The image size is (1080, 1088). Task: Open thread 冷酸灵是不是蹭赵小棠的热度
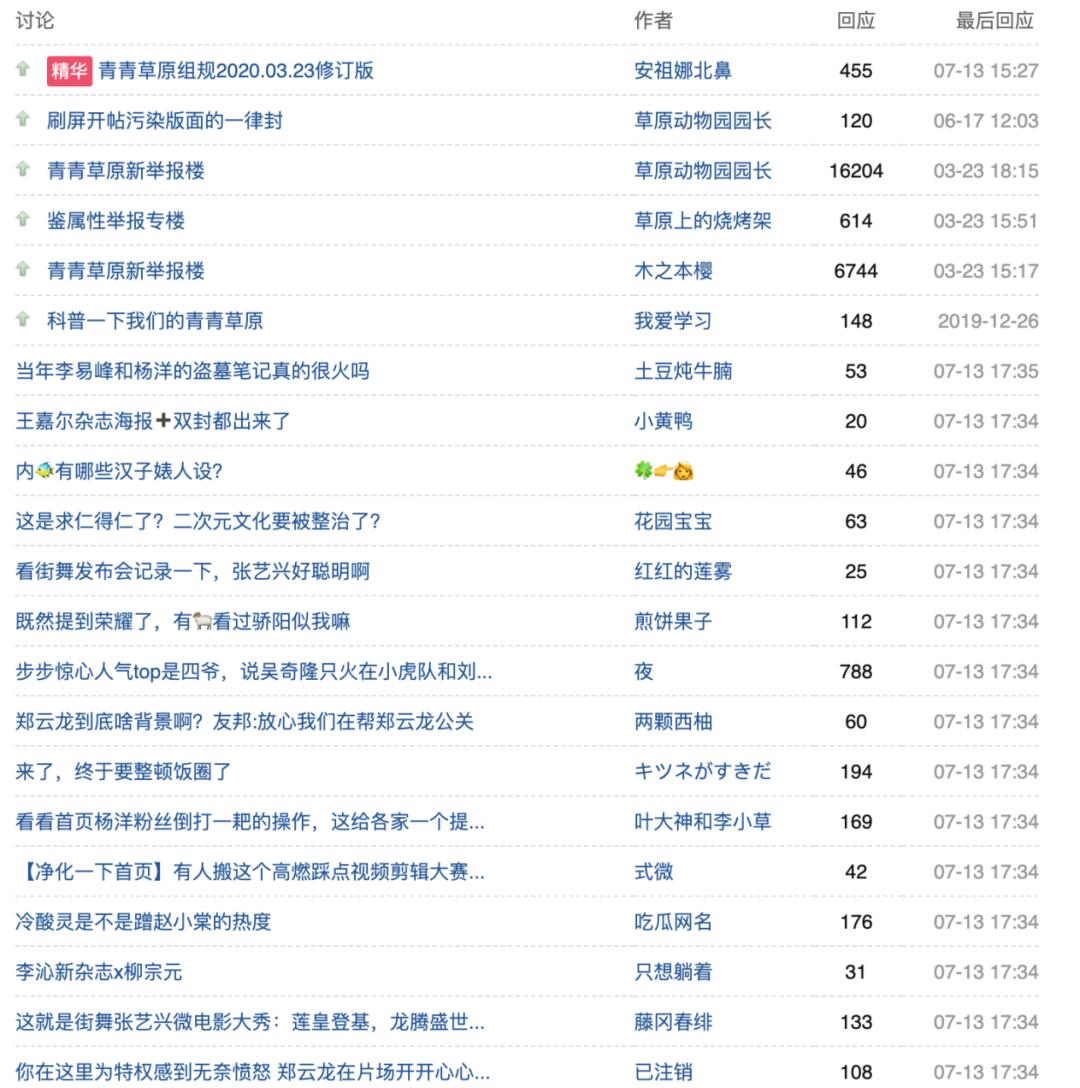pyautogui.click(x=144, y=921)
